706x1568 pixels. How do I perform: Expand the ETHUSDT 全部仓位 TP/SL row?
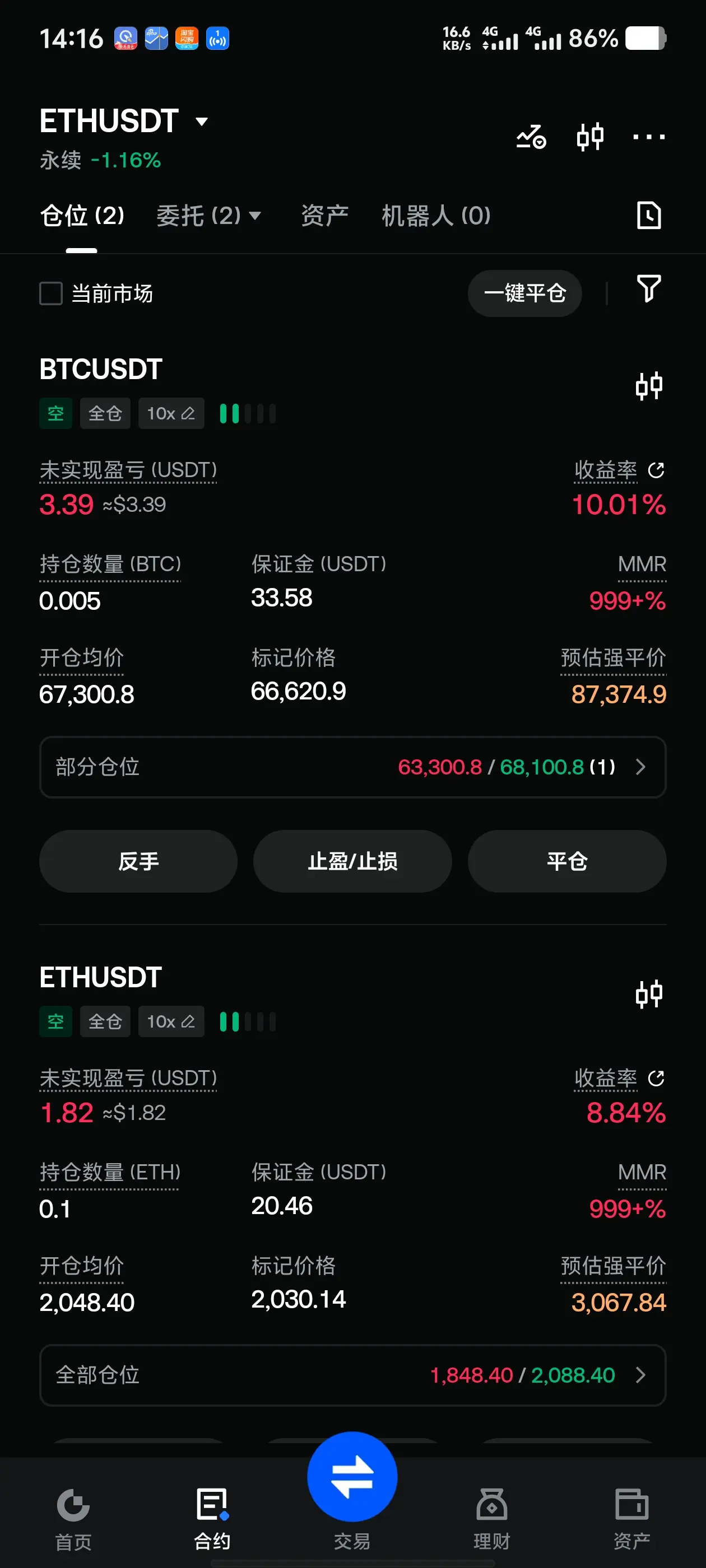point(352,1375)
